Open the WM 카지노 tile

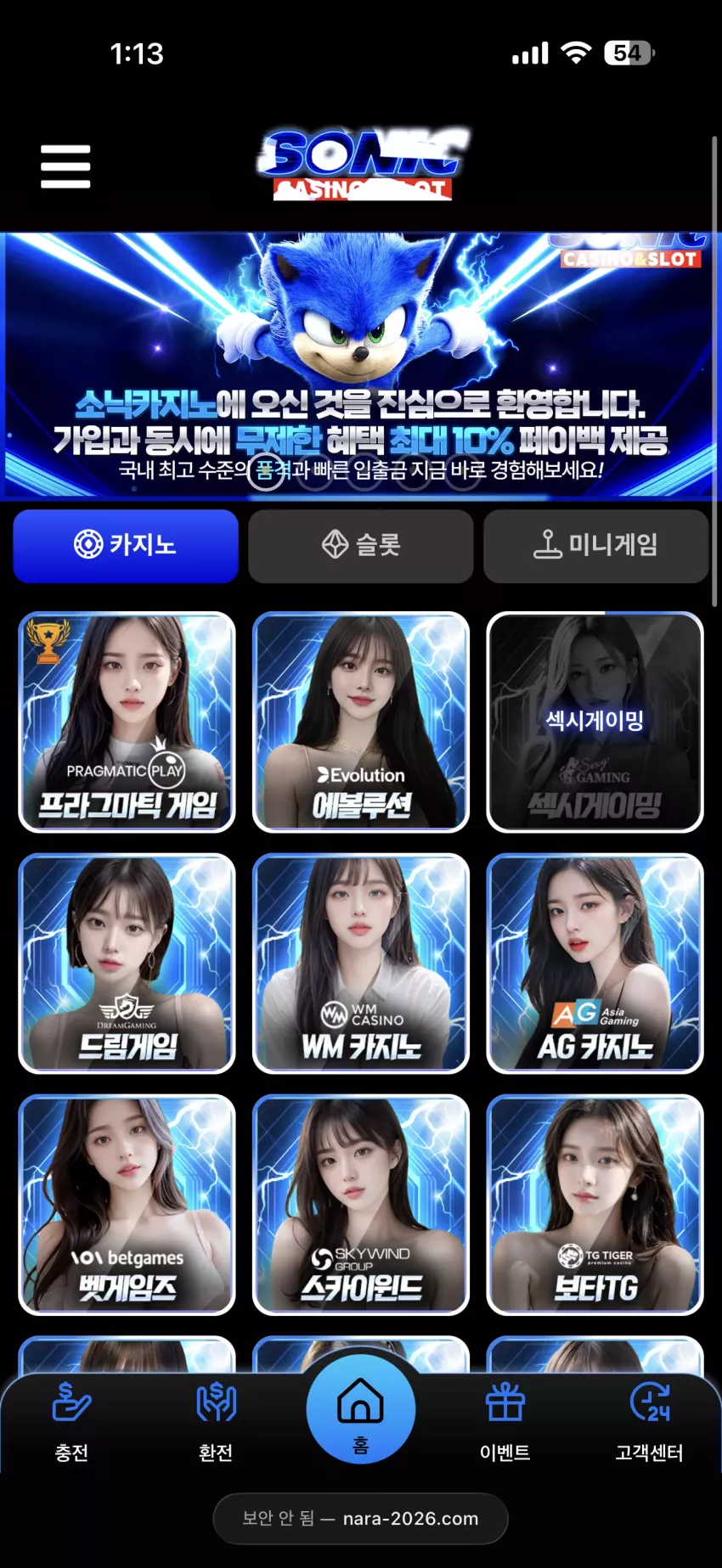click(x=361, y=964)
